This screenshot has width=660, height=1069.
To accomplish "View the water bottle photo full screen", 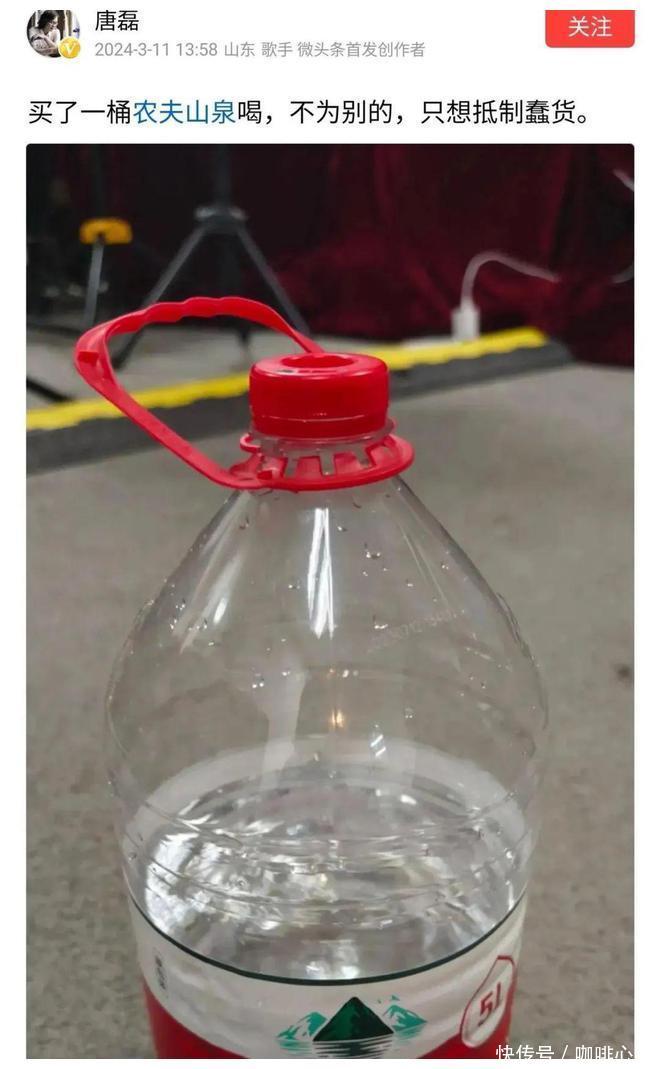I will [330, 600].
